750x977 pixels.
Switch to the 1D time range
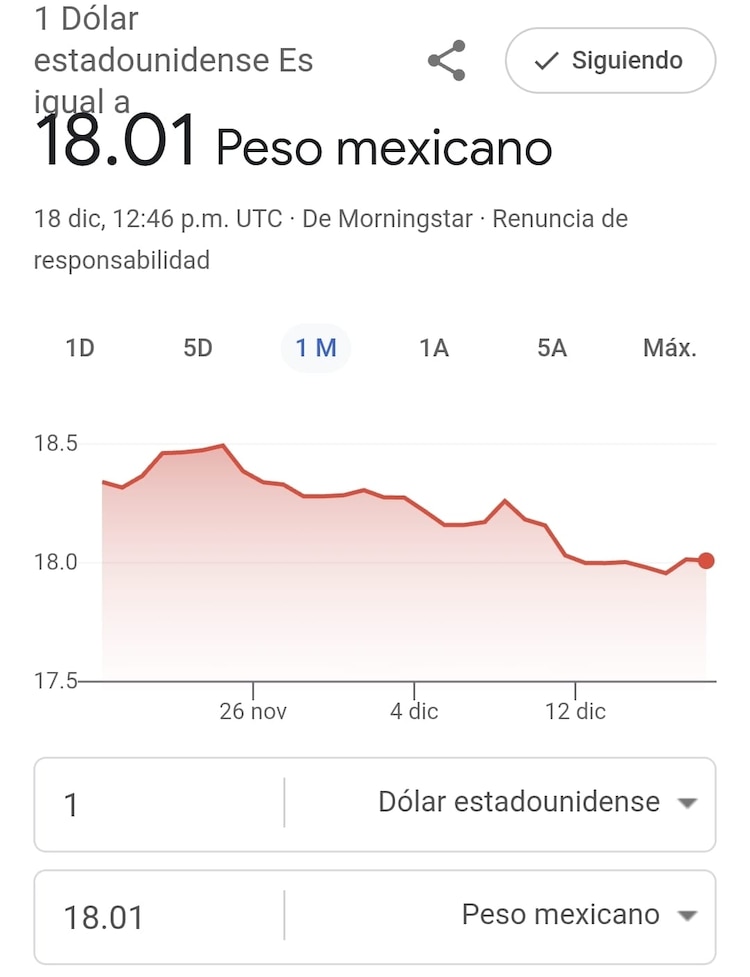79,348
